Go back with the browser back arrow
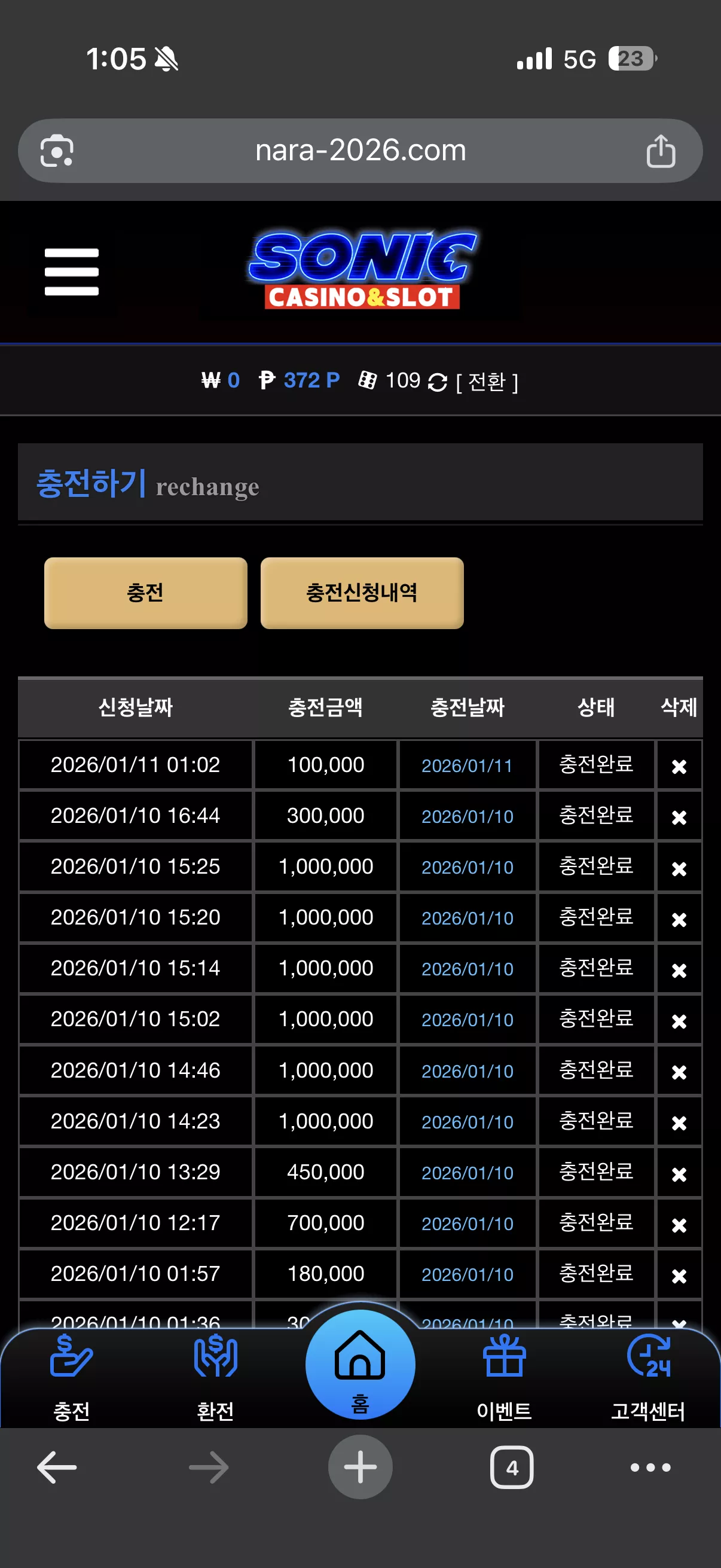Image resolution: width=721 pixels, height=1568 pixels. point(57,1468)
